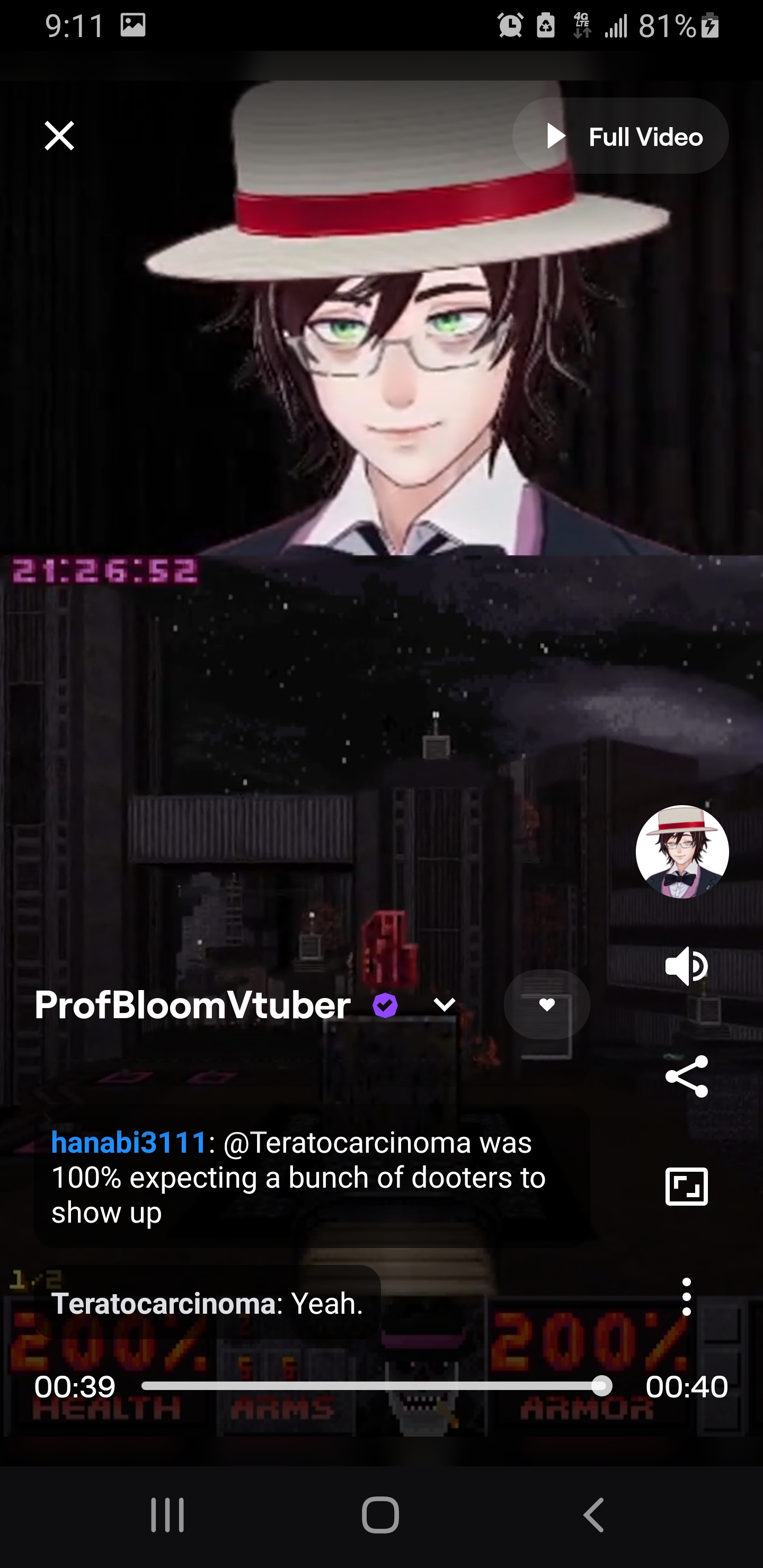Close the clip player
The height and width of the screenshot is (1568, 763).
tap(59, 135)
